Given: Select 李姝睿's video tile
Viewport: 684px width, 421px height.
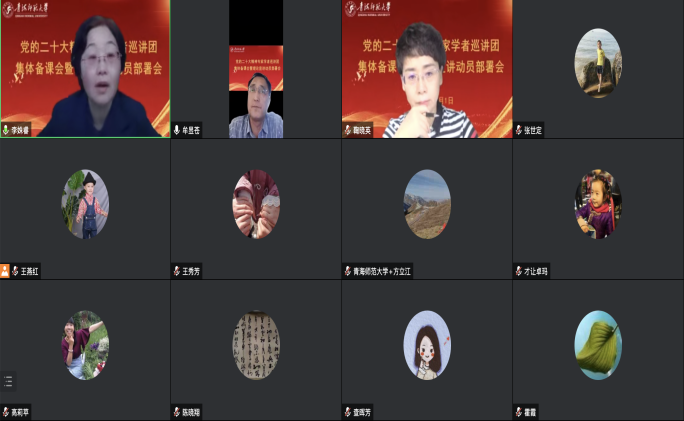Looking at the screenshot, I should click(85, 68).
